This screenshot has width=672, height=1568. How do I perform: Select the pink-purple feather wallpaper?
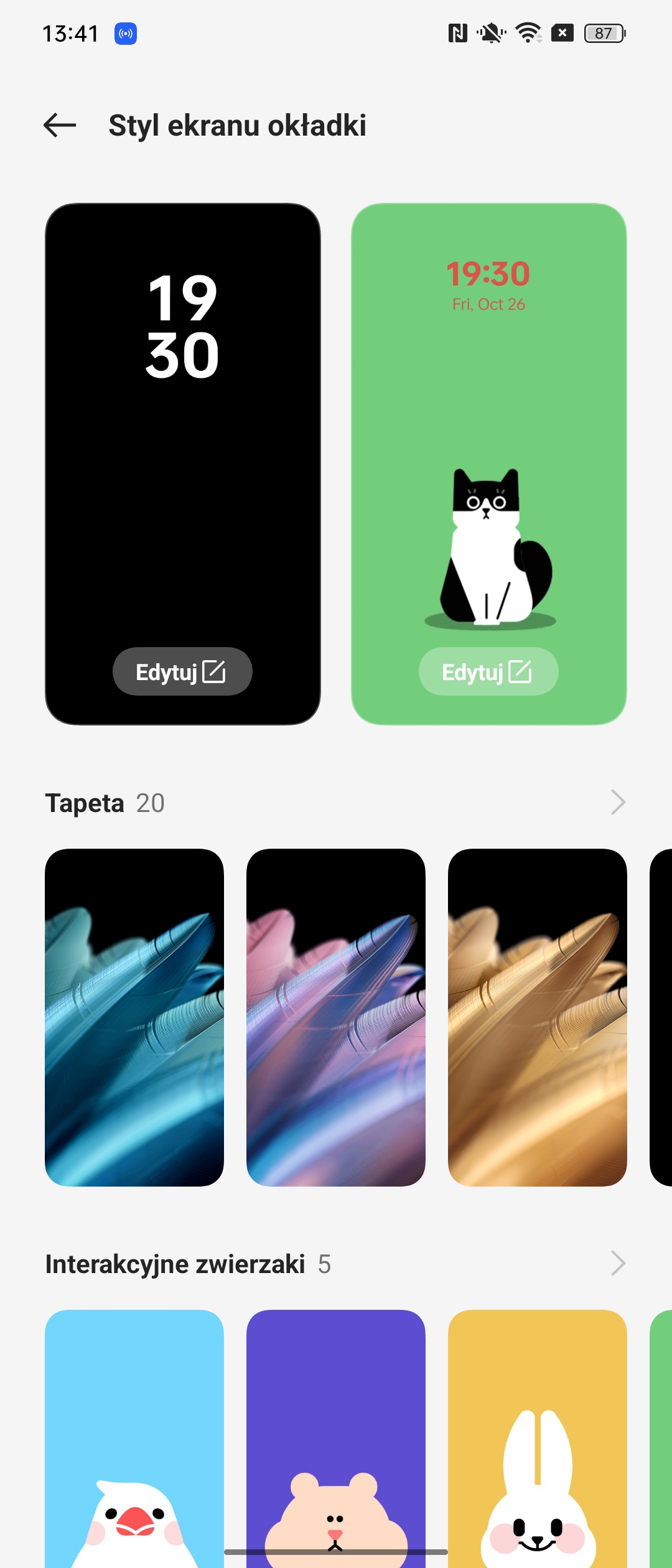pos(336,1017)
